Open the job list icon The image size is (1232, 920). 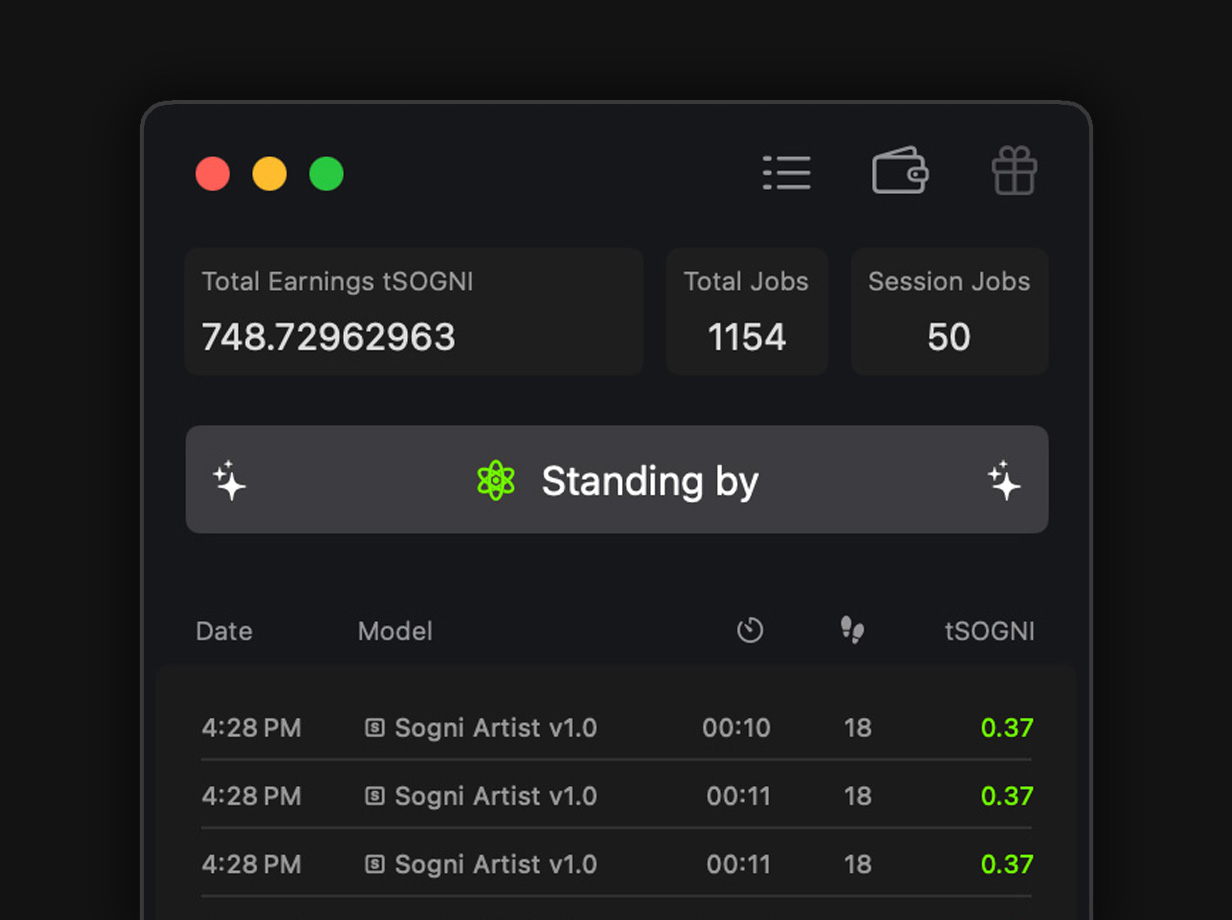[x=786, y=172]
